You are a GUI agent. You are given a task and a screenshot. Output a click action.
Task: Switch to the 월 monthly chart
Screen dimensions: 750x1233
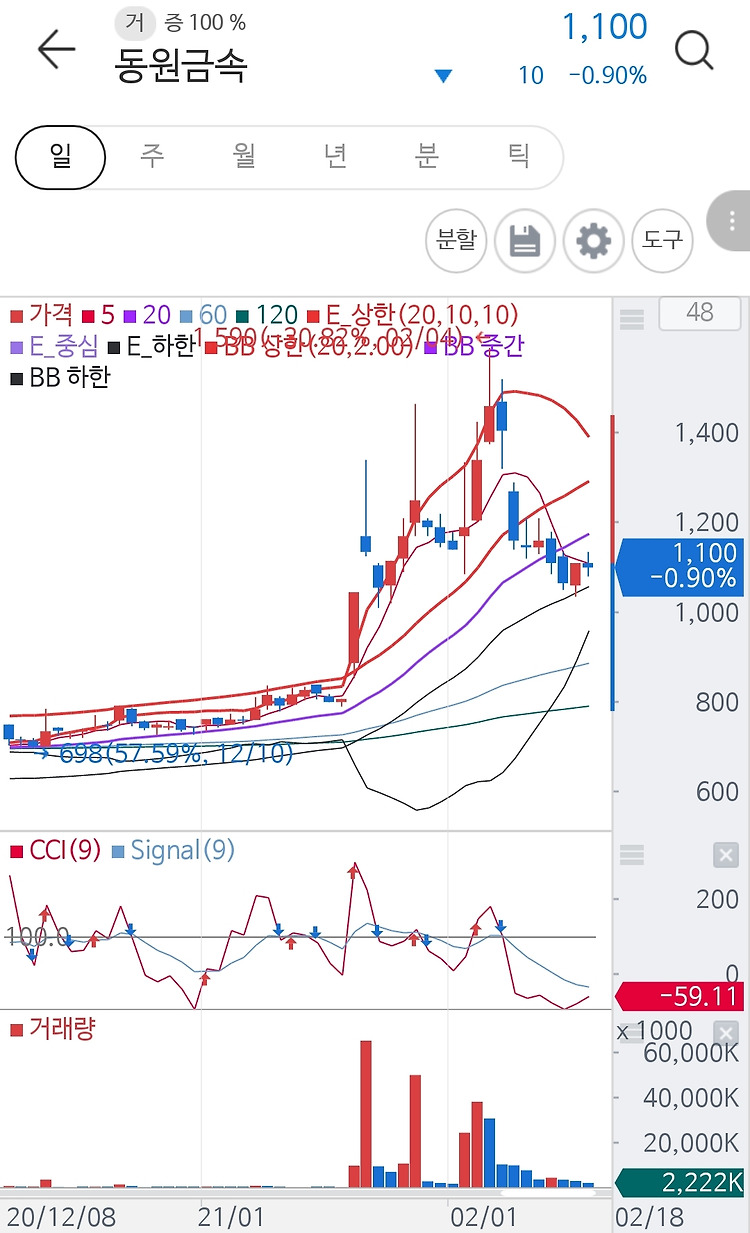[x=244, y=157]
